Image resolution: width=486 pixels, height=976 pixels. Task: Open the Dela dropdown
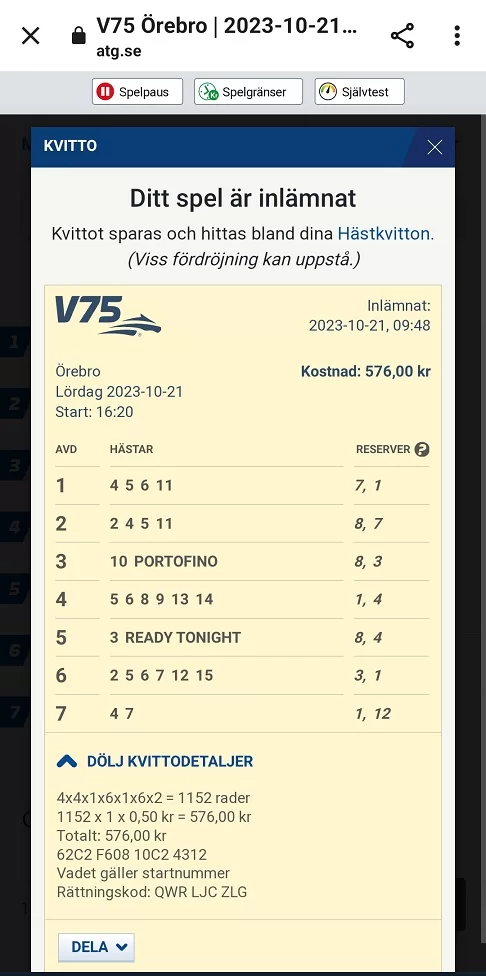[x=96, y=947]
